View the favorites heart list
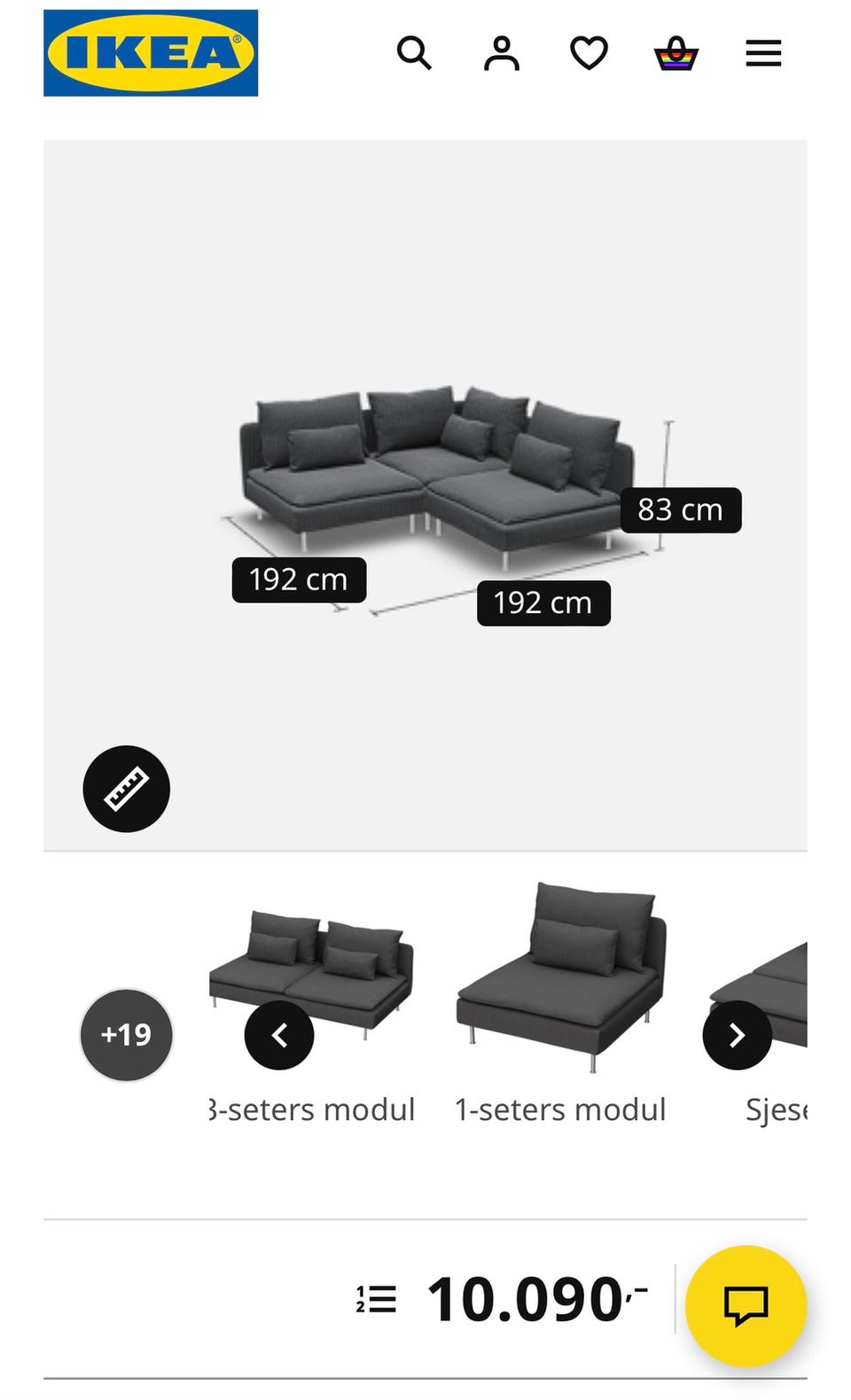Screen dimensions: 851x1400 pyautogui.click(x=589, y=54)
